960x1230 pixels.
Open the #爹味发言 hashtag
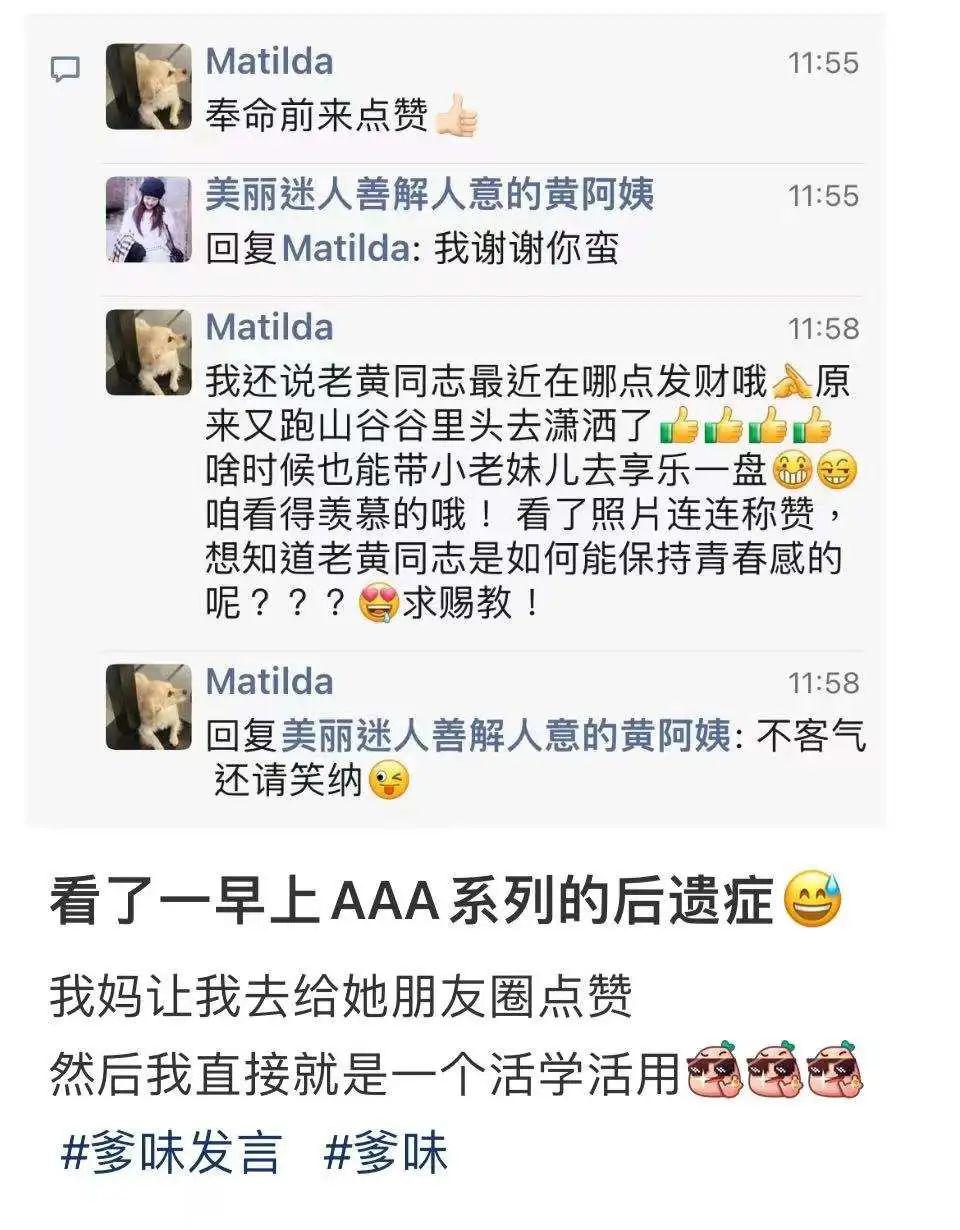click(x=171, y=1153)
